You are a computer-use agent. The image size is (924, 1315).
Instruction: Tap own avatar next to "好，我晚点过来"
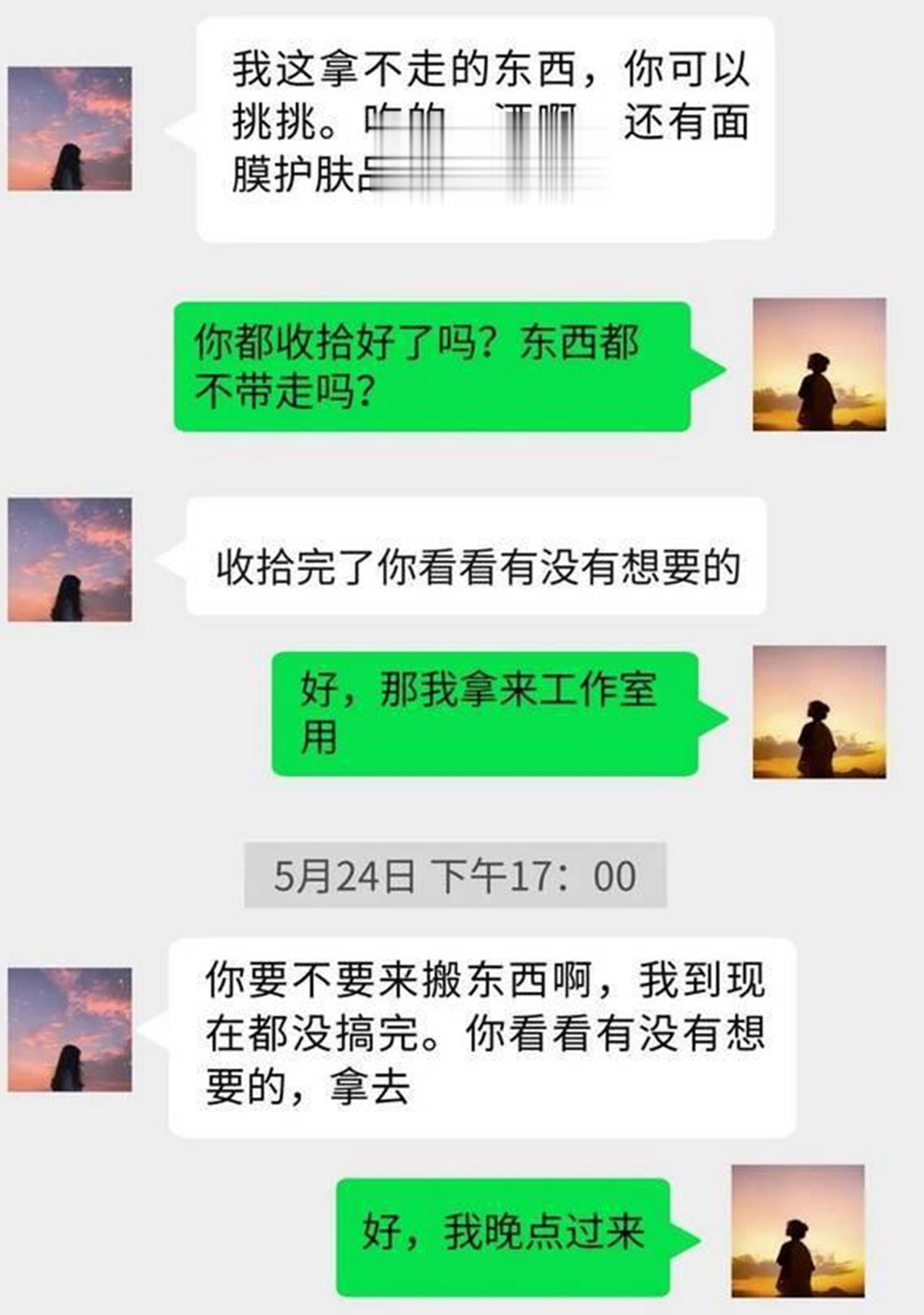(798, 1231)
